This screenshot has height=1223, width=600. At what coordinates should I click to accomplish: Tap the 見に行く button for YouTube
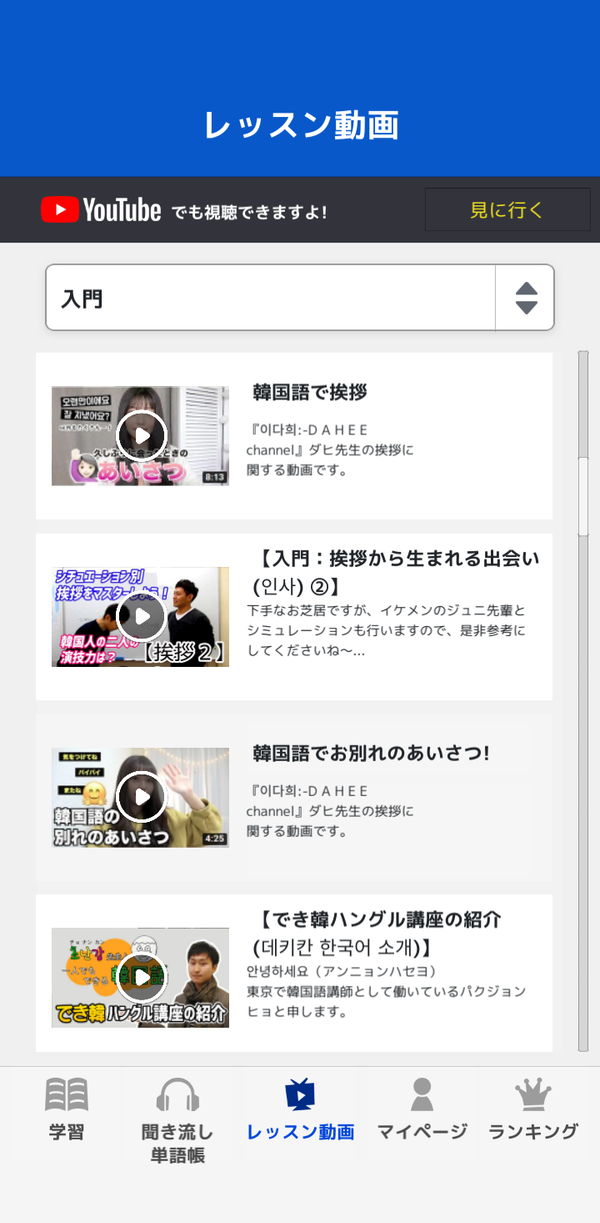pos(507,210)
